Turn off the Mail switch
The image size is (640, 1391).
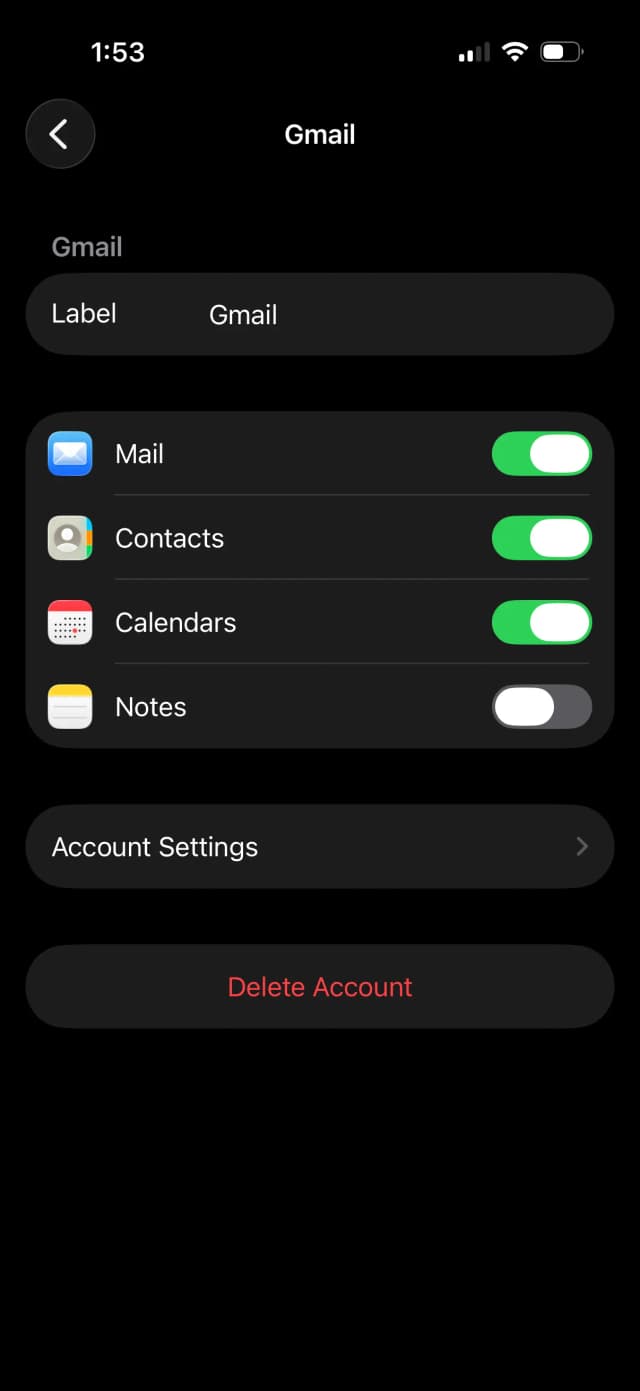point(541,454)
